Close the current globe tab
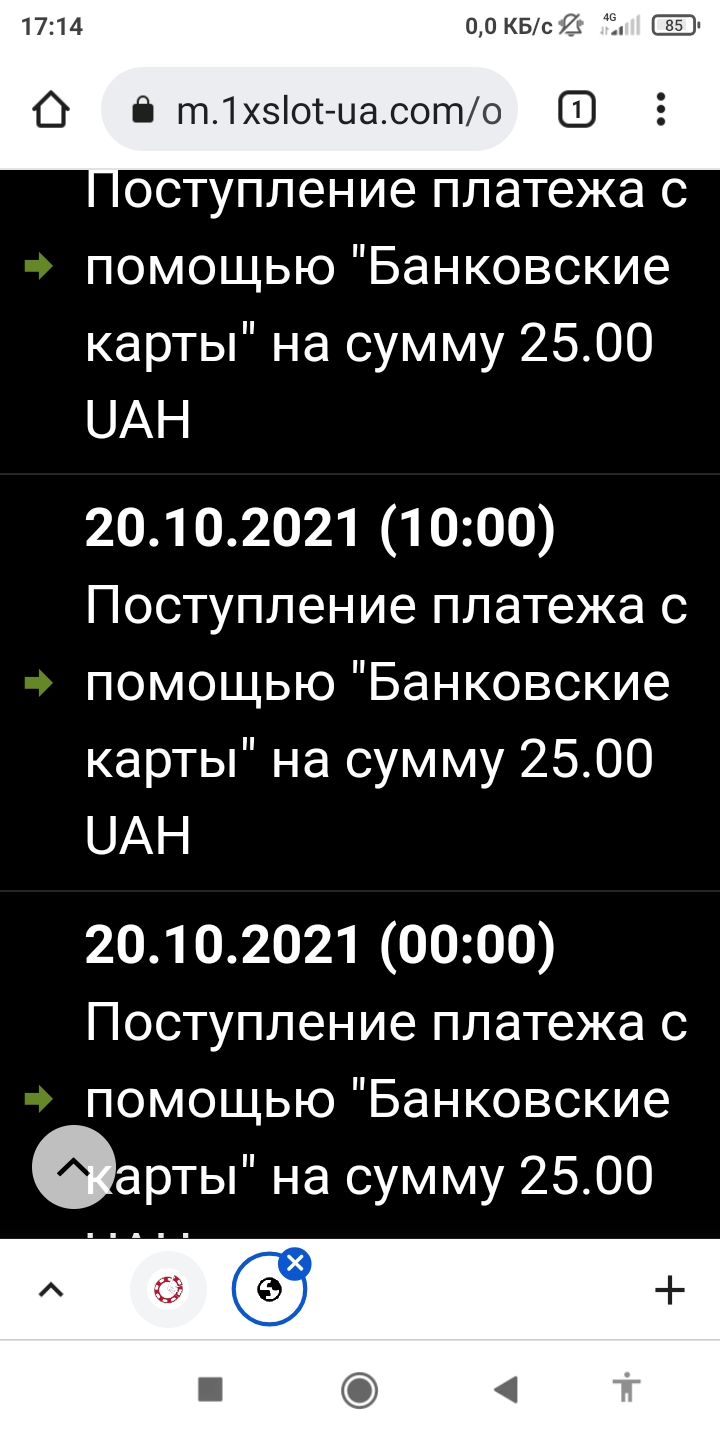This screenshot has width=720, height=1440. click(295, 1264)
